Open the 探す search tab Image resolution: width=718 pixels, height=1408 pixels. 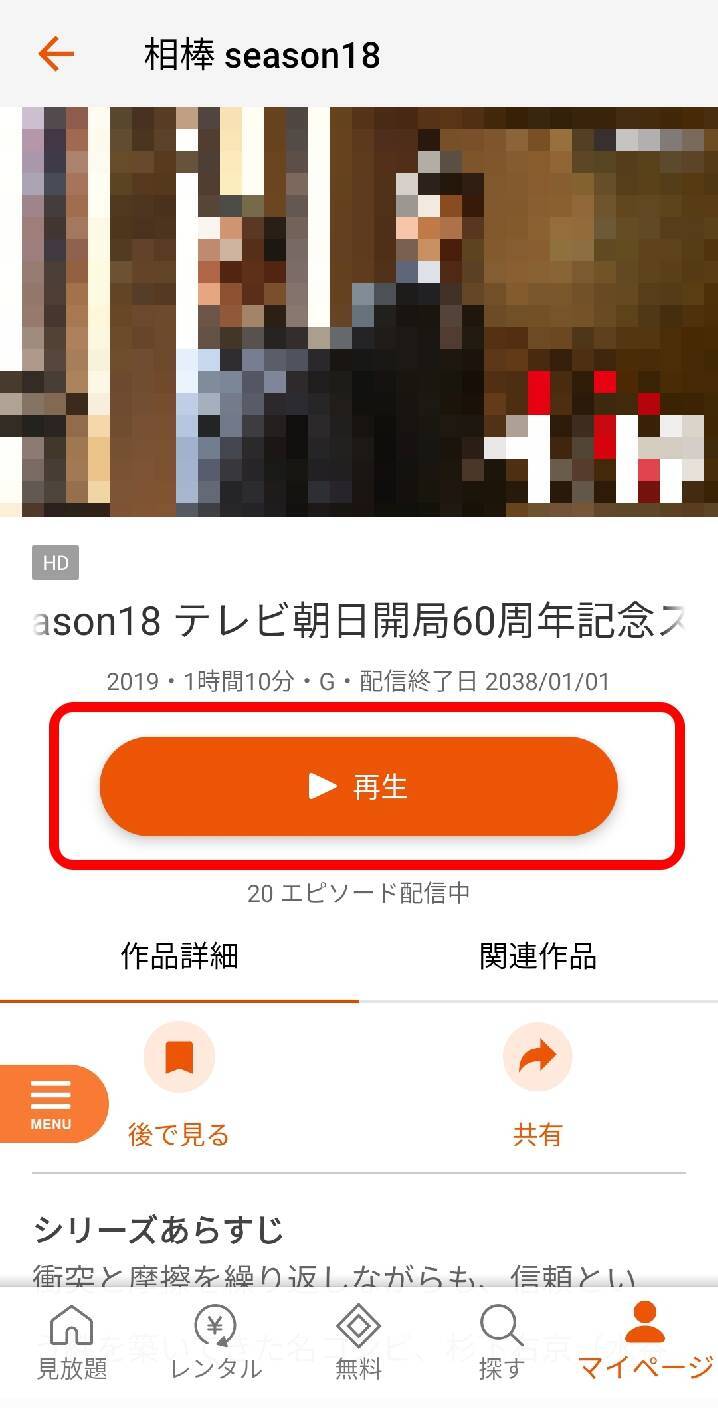(x=501, y=1345)
